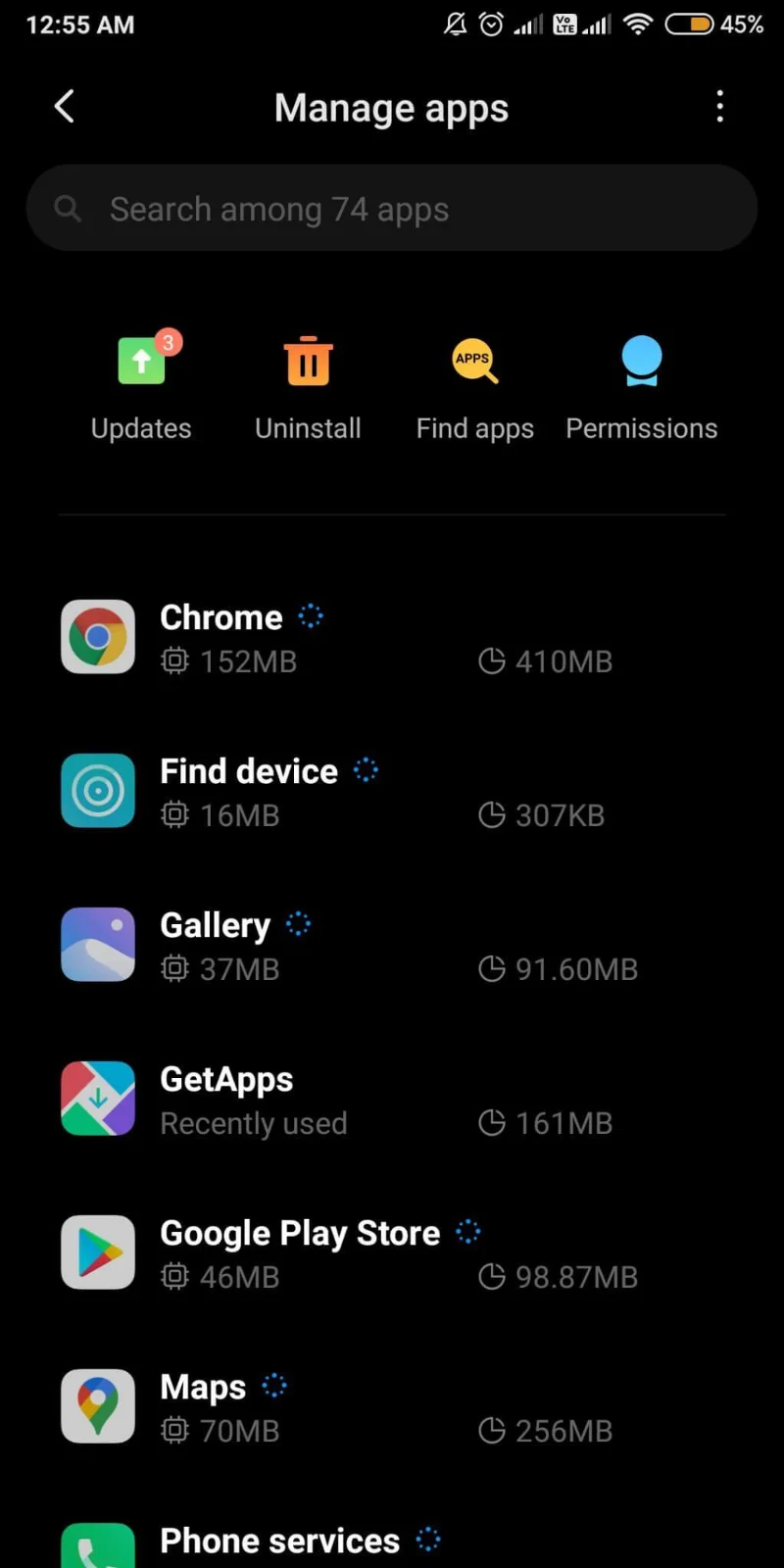Tap the Google Play Store icon
This screenshot has height=1568, width=784.
[x=97, y=1251]
